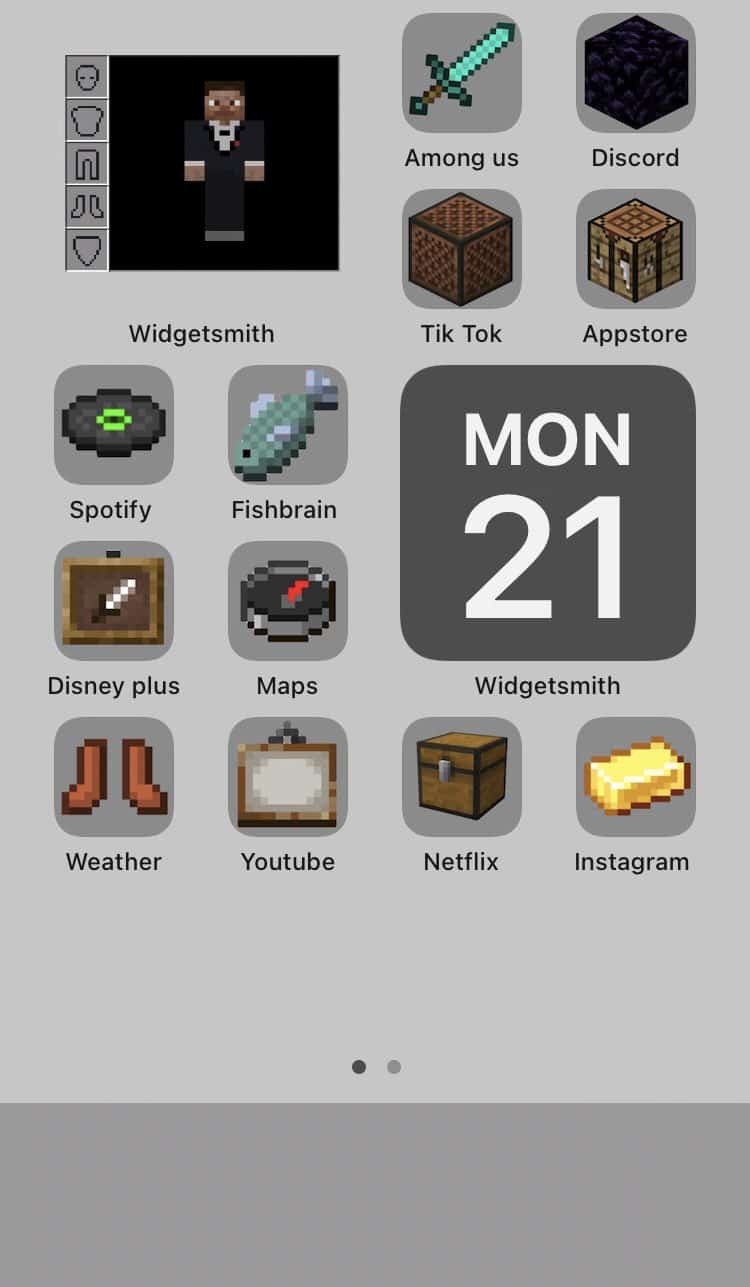Open the MON 21 date widget
750x1287 pixels.
point(547,513)
